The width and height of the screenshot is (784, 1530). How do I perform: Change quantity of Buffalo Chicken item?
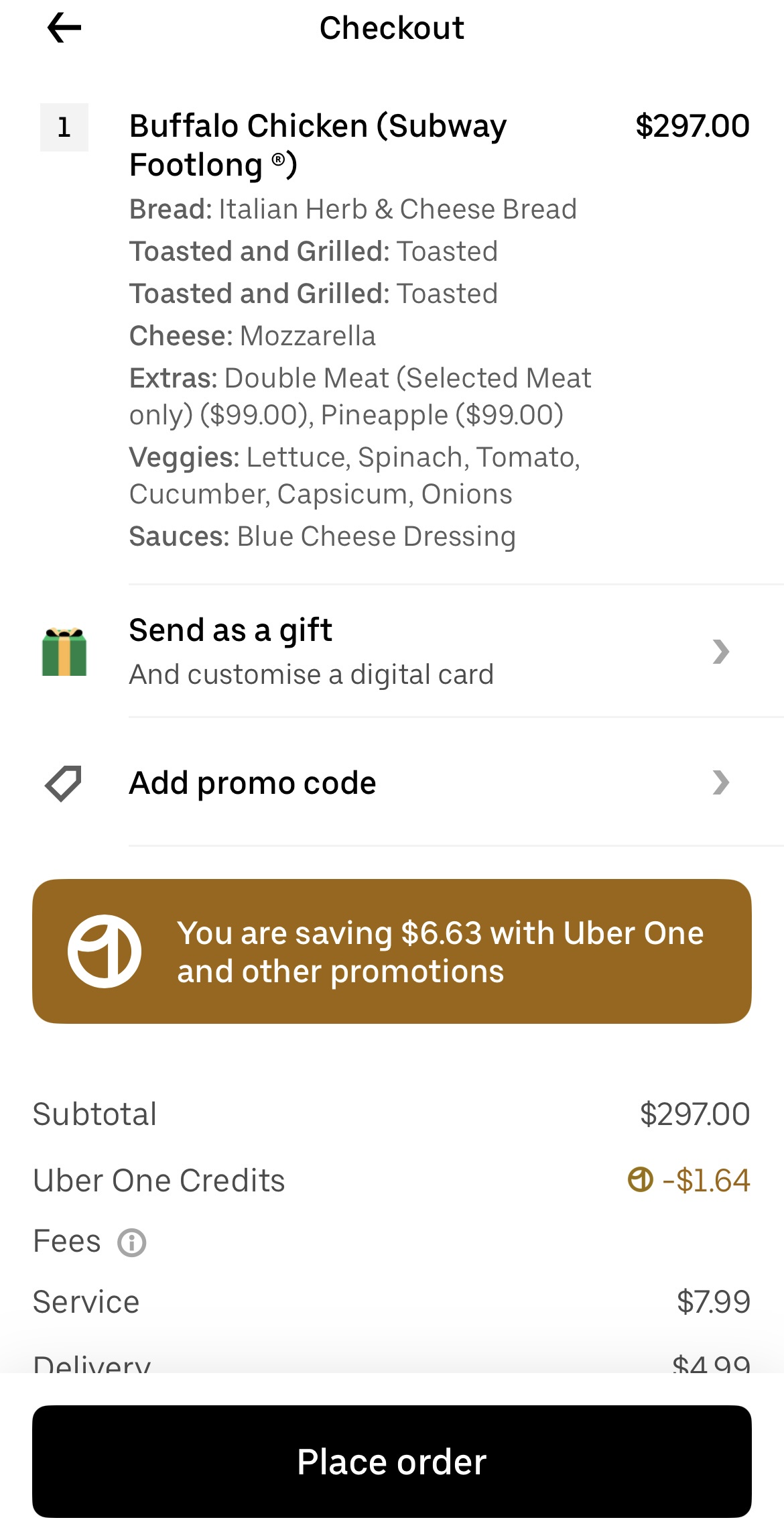pyautogui.click(x=64, y=127)
